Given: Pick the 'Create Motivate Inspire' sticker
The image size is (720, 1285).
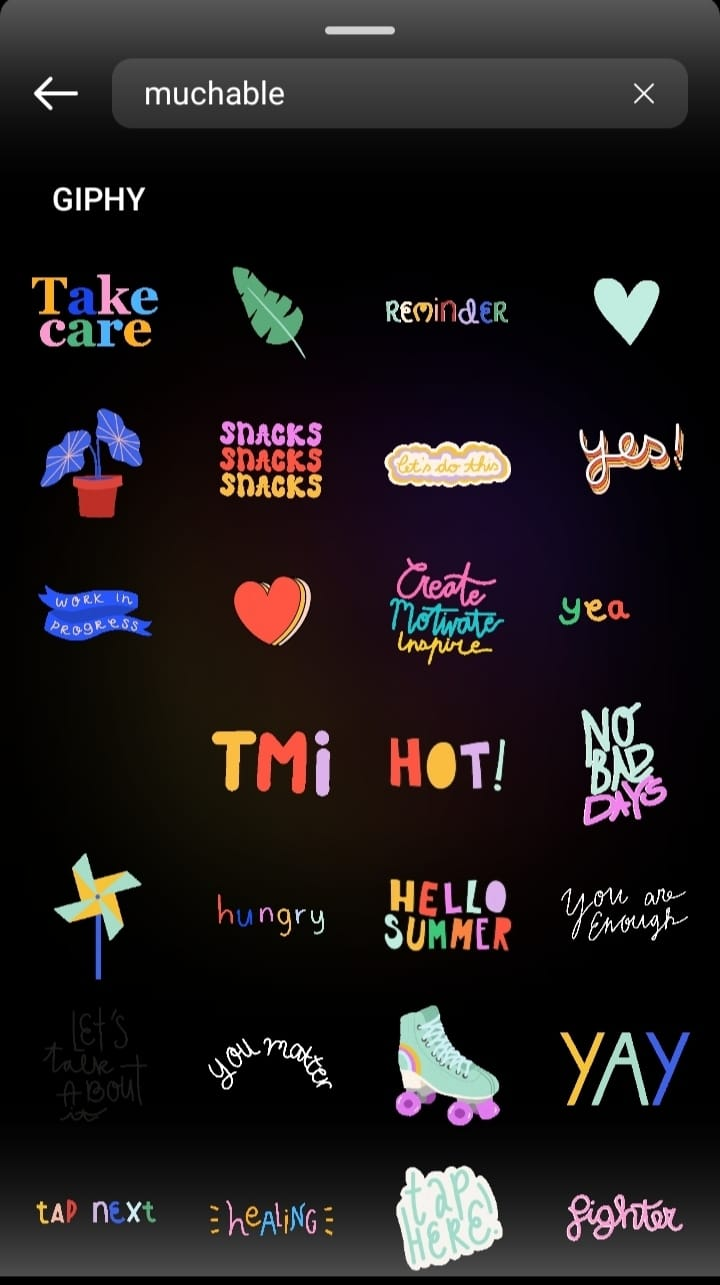Looking at the screenshot, I should point(445,608).
